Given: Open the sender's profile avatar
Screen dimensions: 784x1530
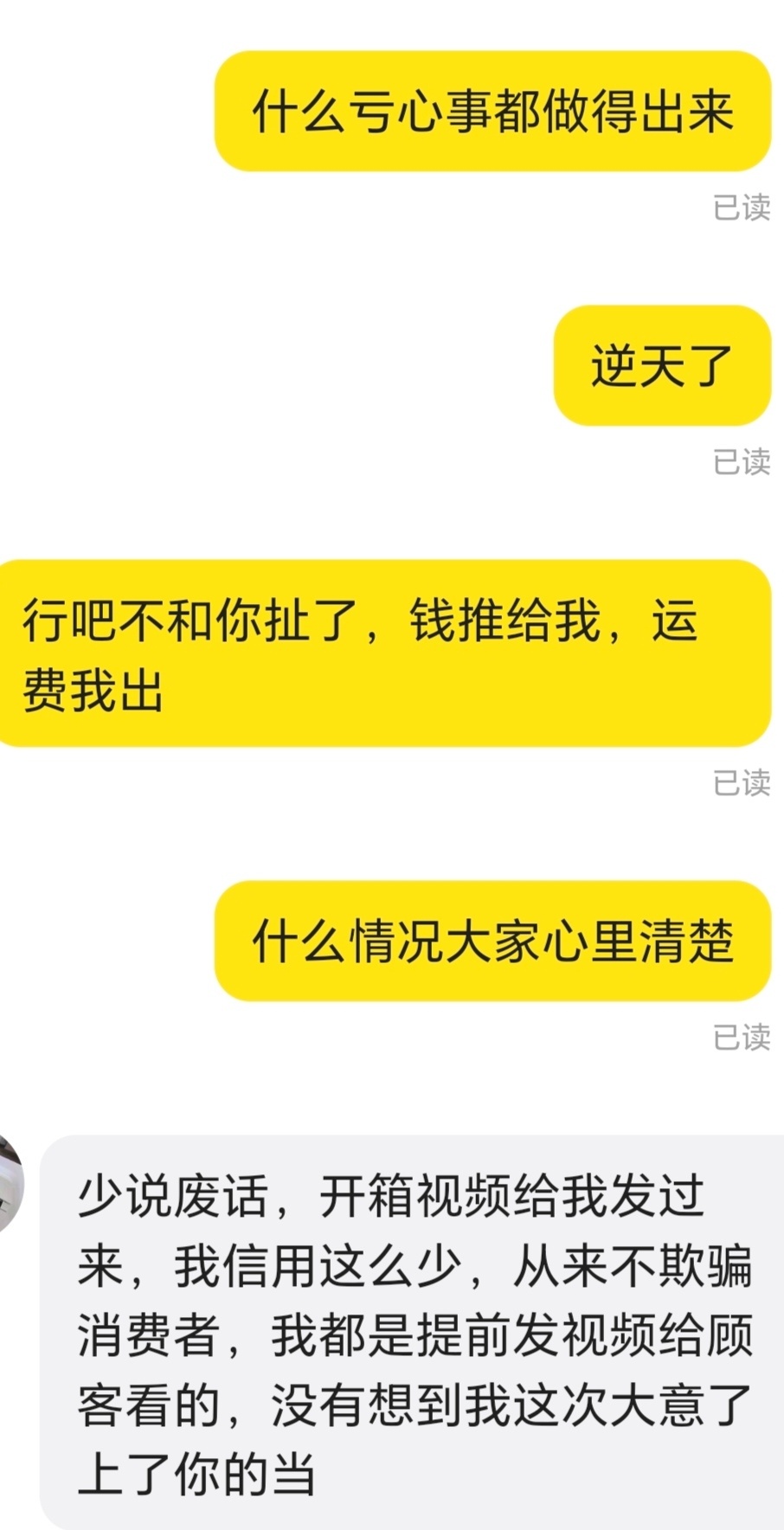Looking at the screenshot, I should click(9, 1182).
